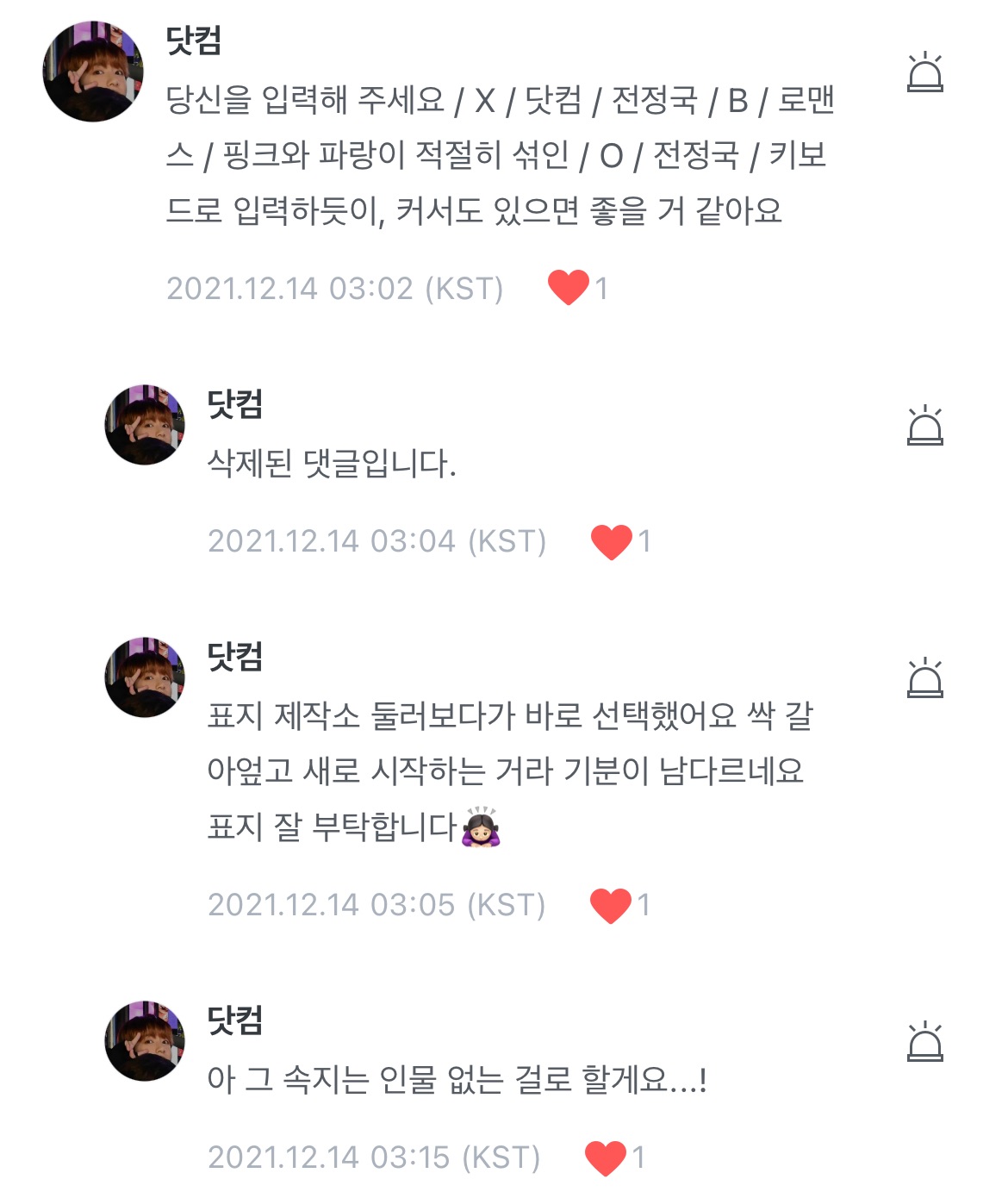Report the deleted comment from 03:04

tap(924, 426)
